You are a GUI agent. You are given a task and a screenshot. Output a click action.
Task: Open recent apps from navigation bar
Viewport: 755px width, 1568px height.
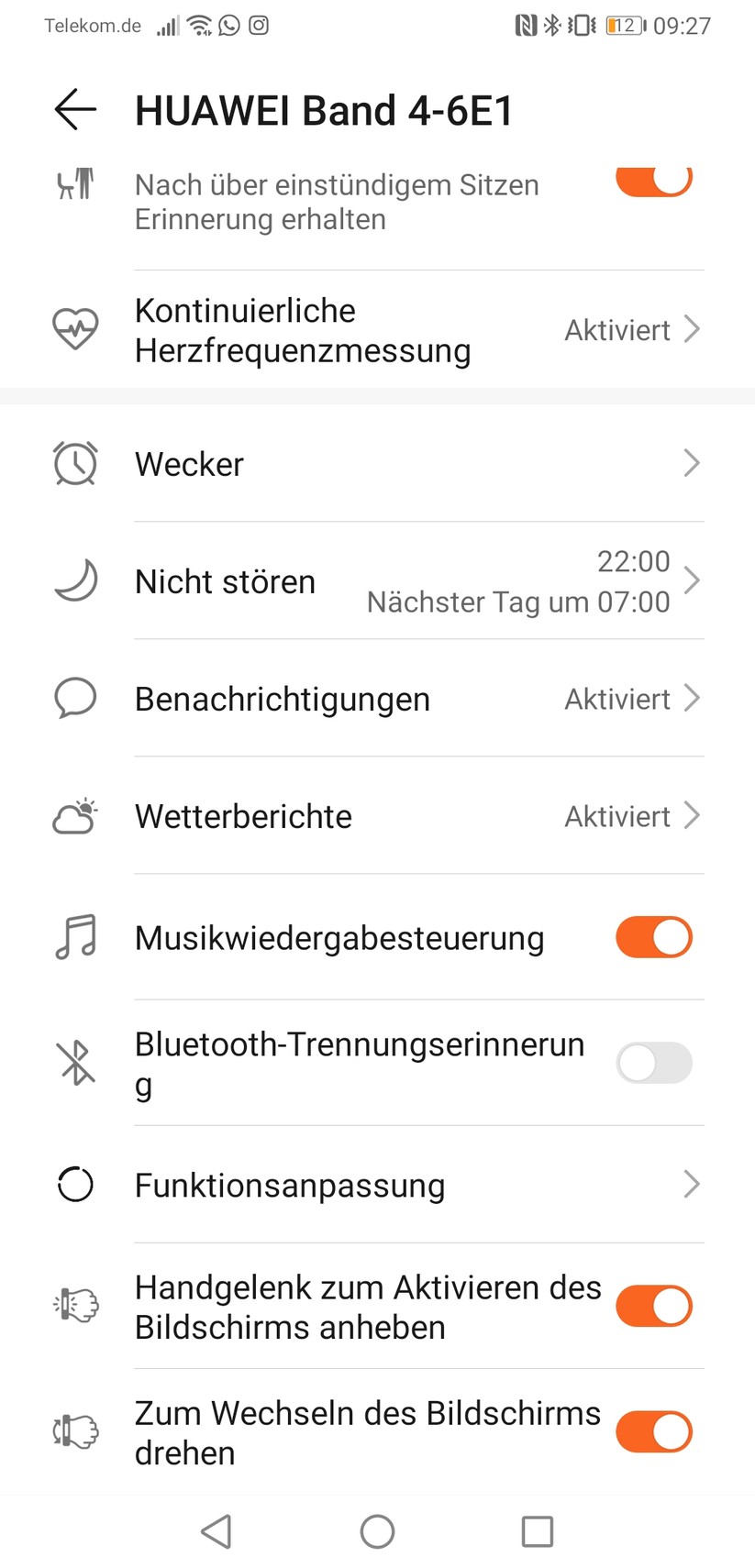tap(537, 1531)
